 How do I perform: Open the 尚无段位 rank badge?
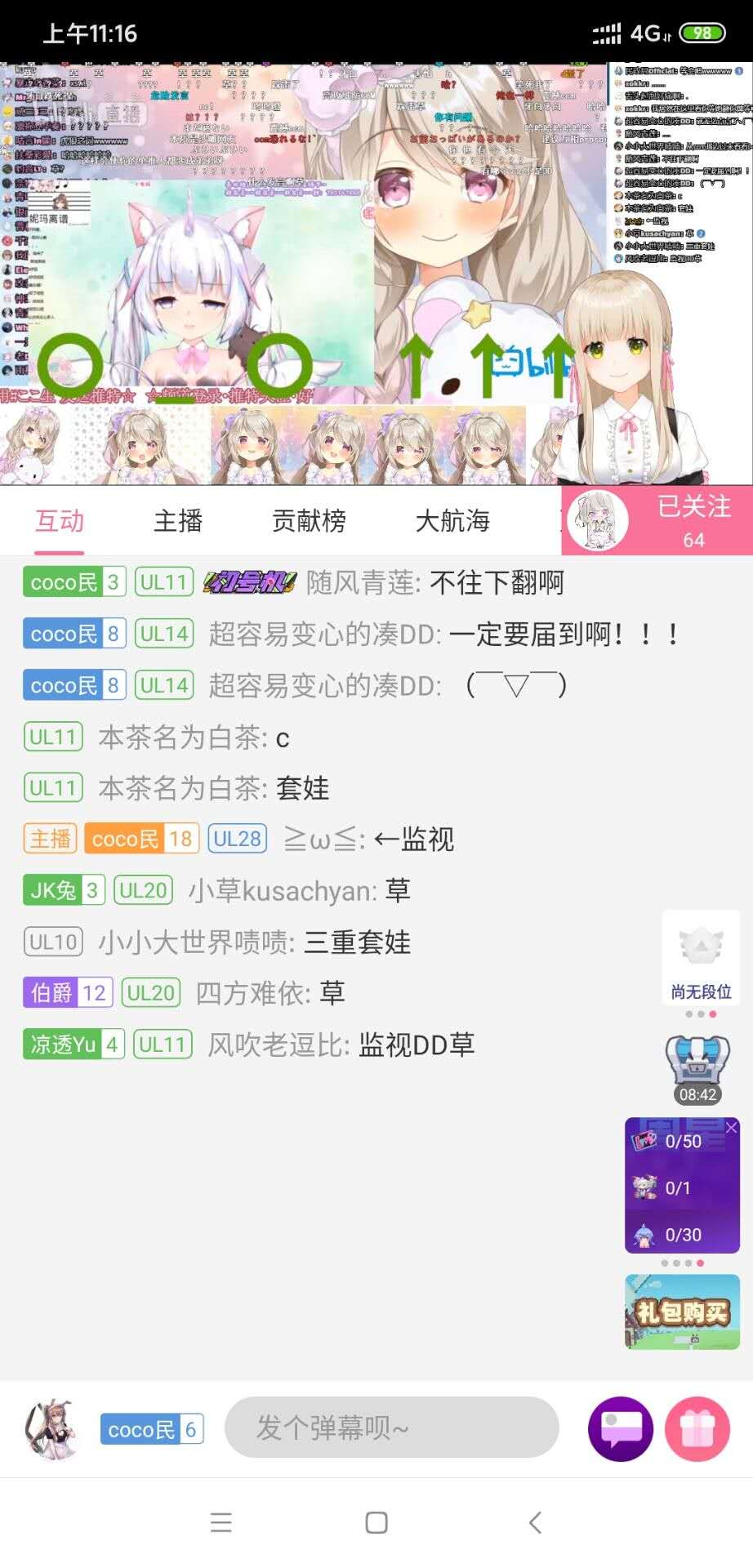[x=701, y=960]
